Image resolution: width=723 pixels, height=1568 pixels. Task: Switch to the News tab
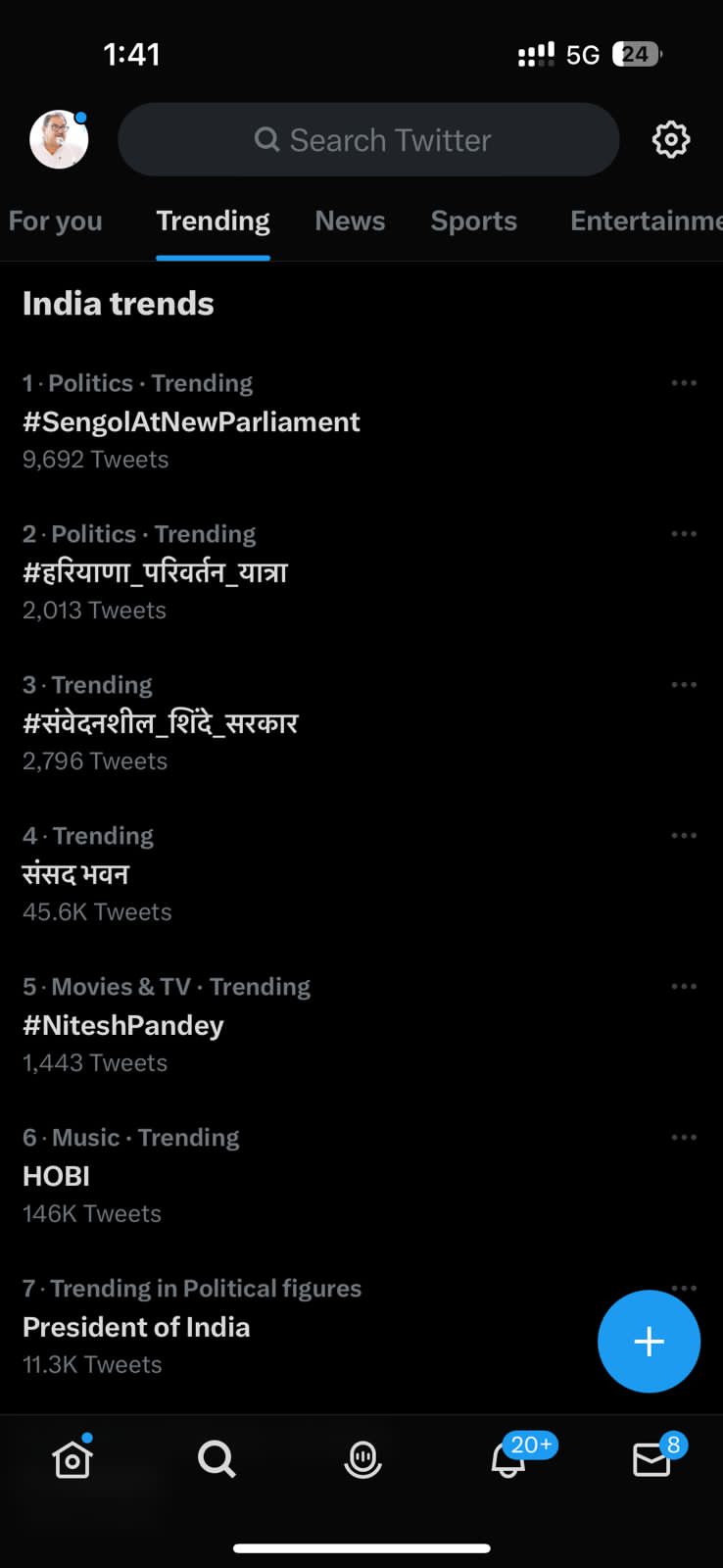(x=350, y=221)
